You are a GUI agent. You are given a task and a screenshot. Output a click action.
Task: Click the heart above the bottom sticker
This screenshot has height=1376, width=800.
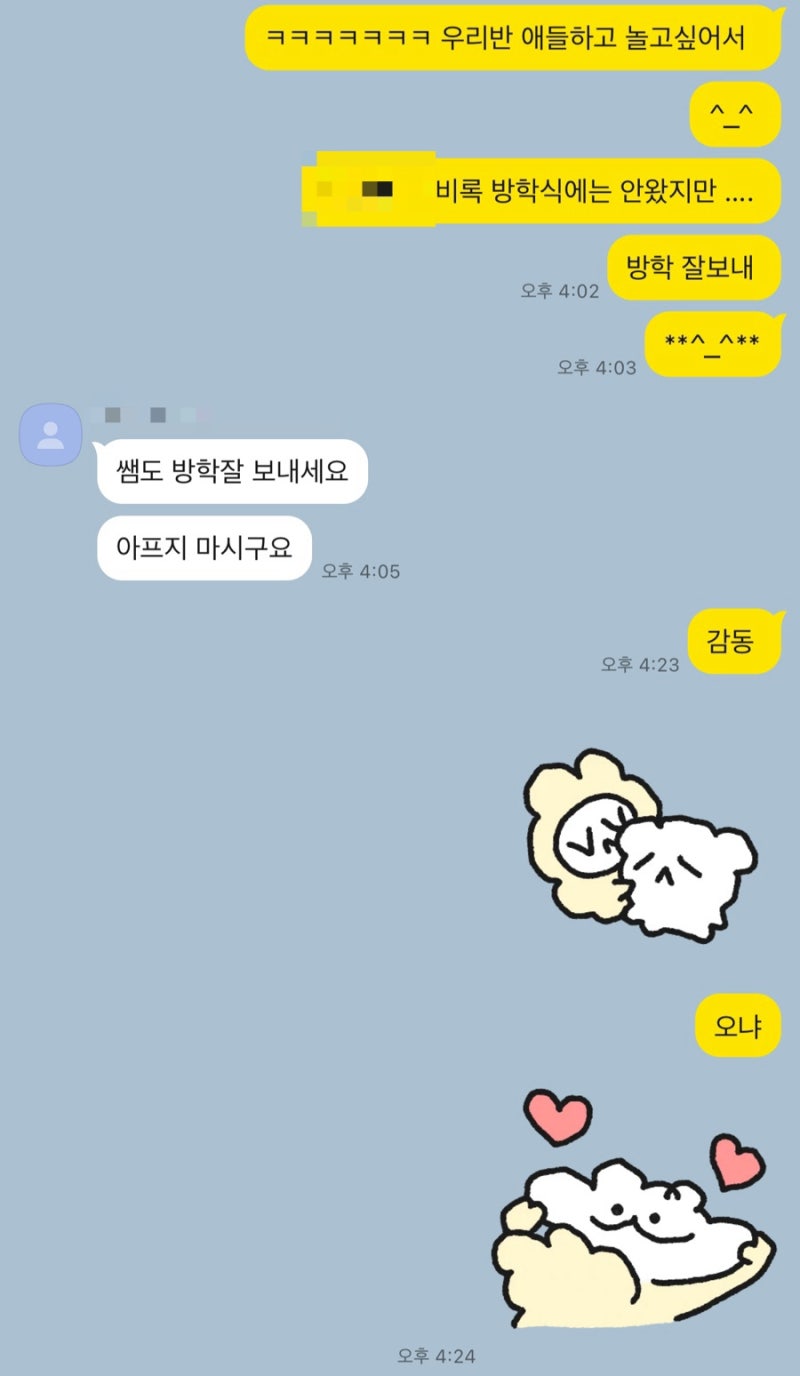556,1118
